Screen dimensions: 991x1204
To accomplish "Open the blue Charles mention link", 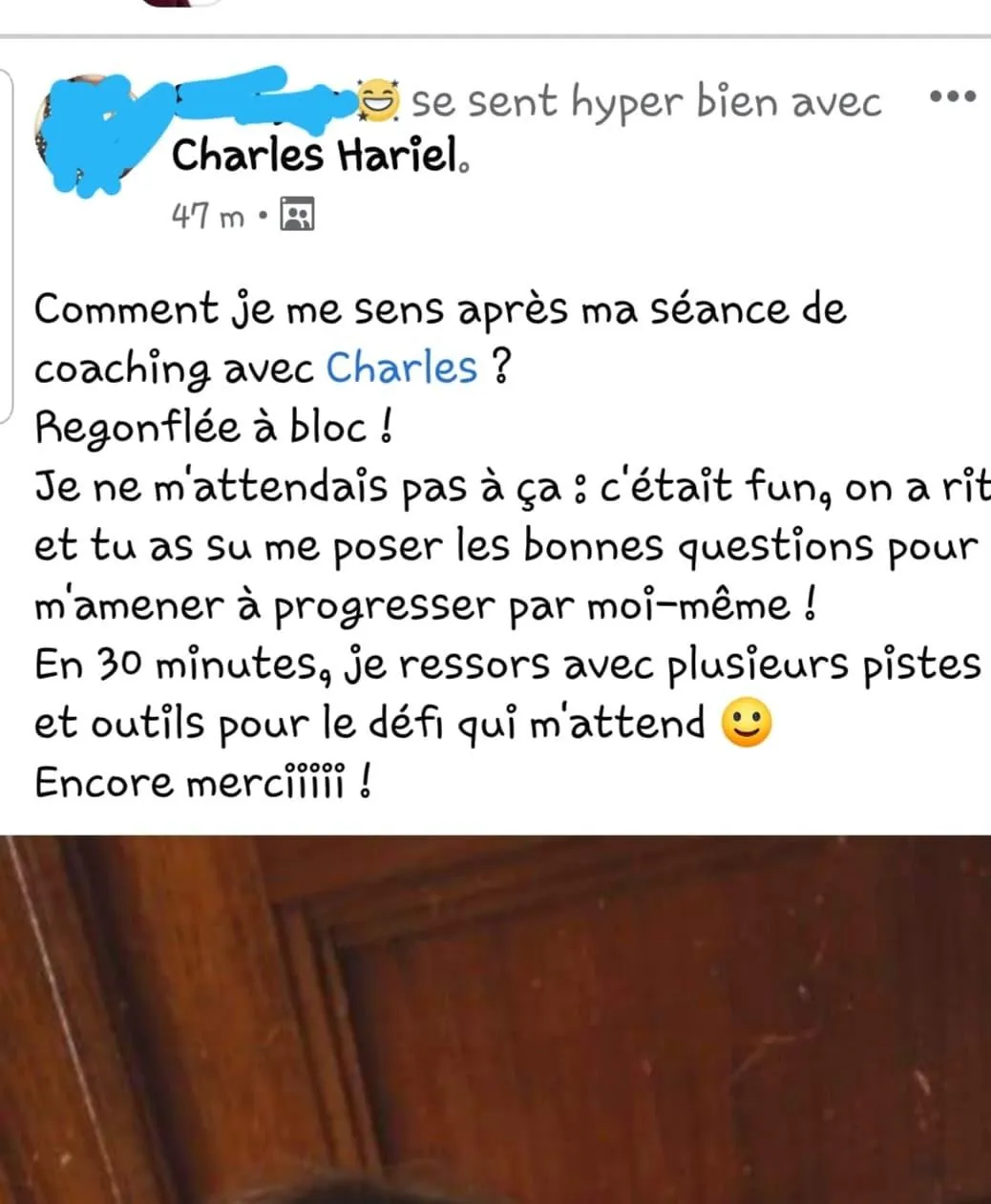I will pos(401,369).
